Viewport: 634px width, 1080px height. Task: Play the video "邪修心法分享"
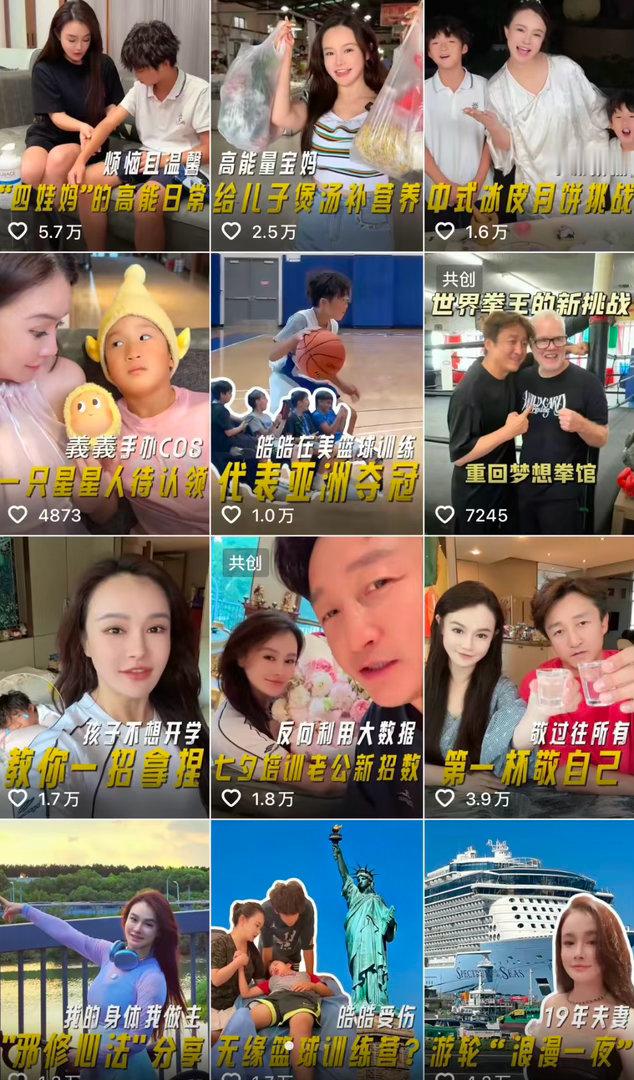105,950
